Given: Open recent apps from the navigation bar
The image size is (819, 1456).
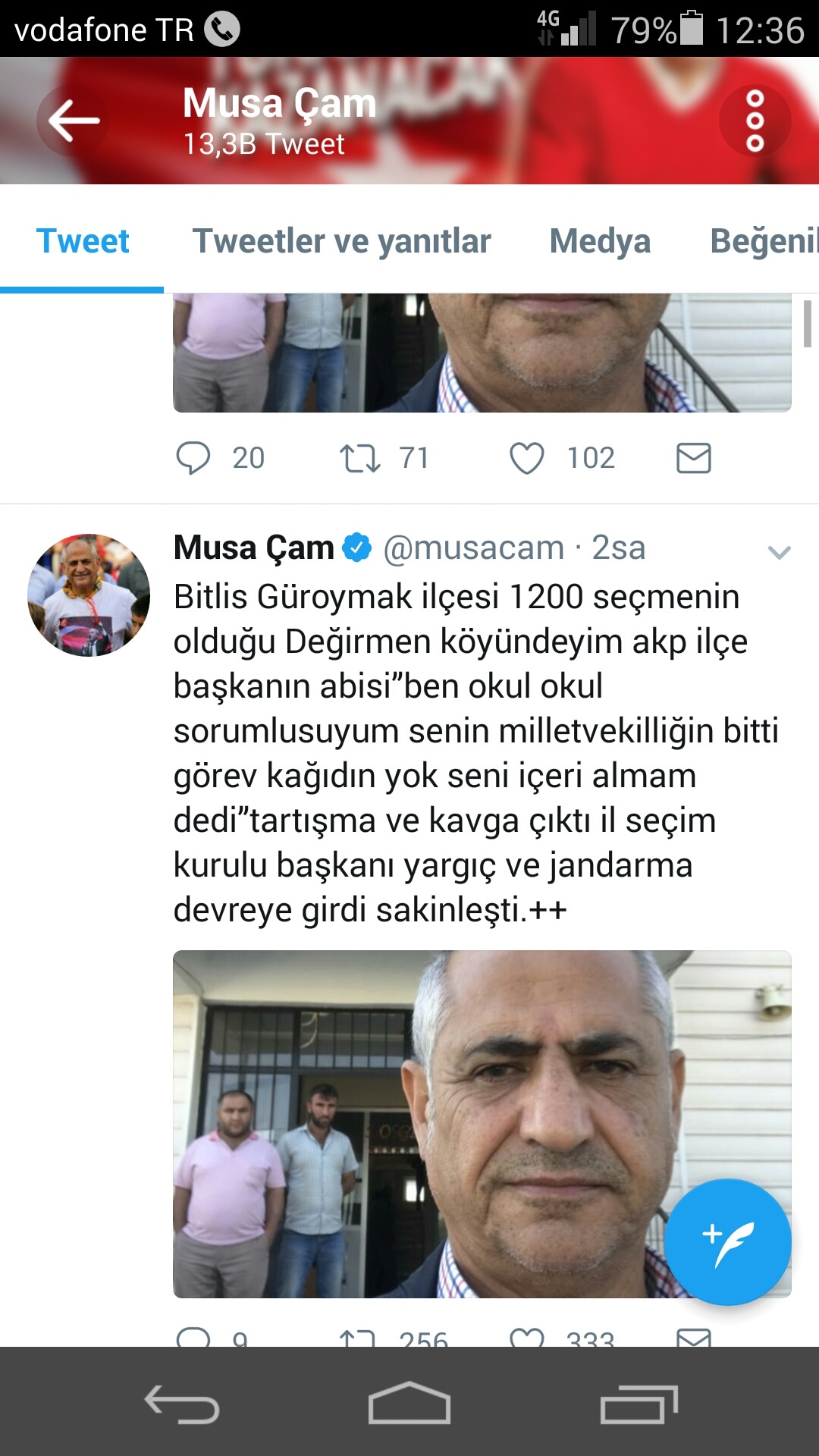Looking at the screenshot, I should 639,1404.
